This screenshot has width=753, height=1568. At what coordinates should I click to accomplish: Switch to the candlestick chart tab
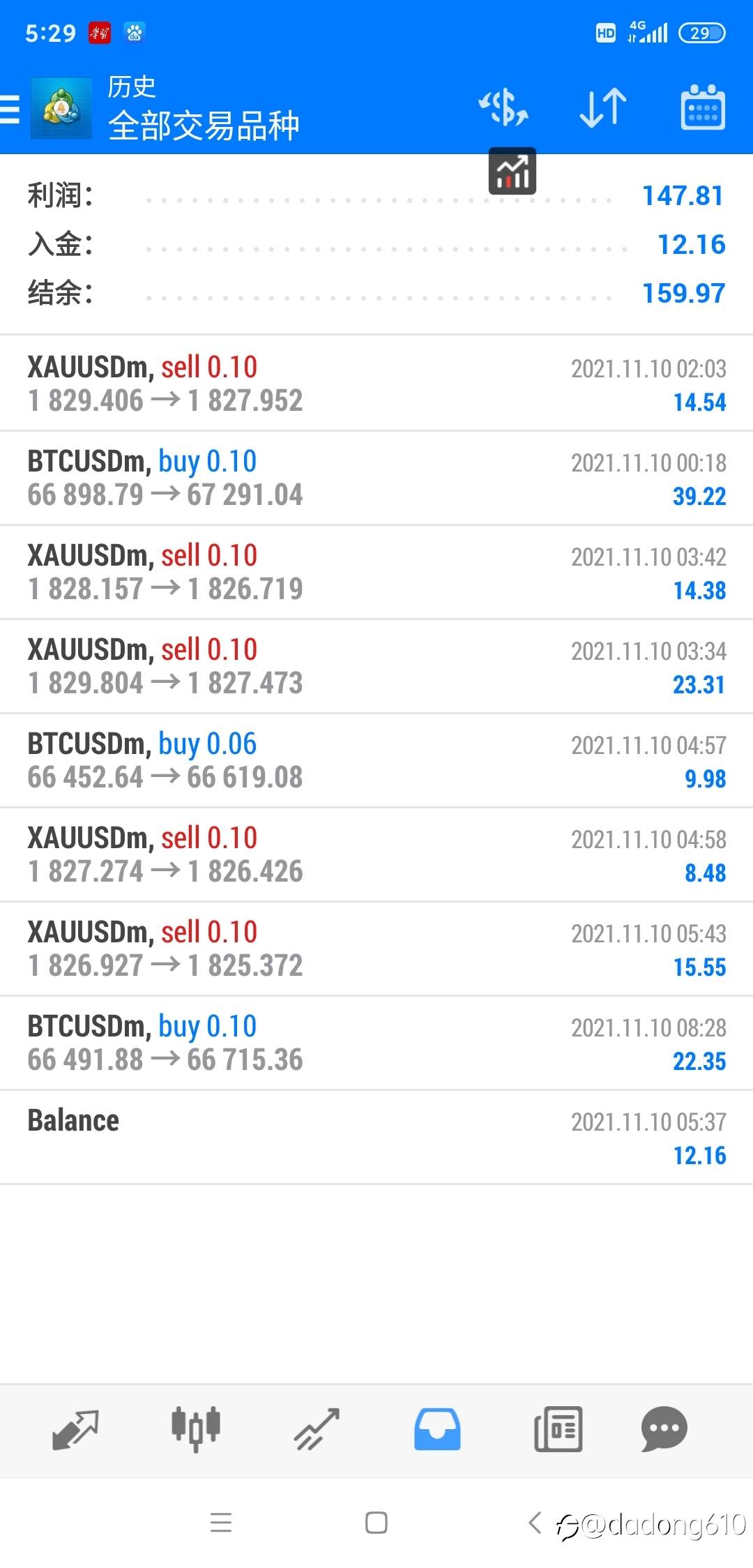click(196, 1428)
